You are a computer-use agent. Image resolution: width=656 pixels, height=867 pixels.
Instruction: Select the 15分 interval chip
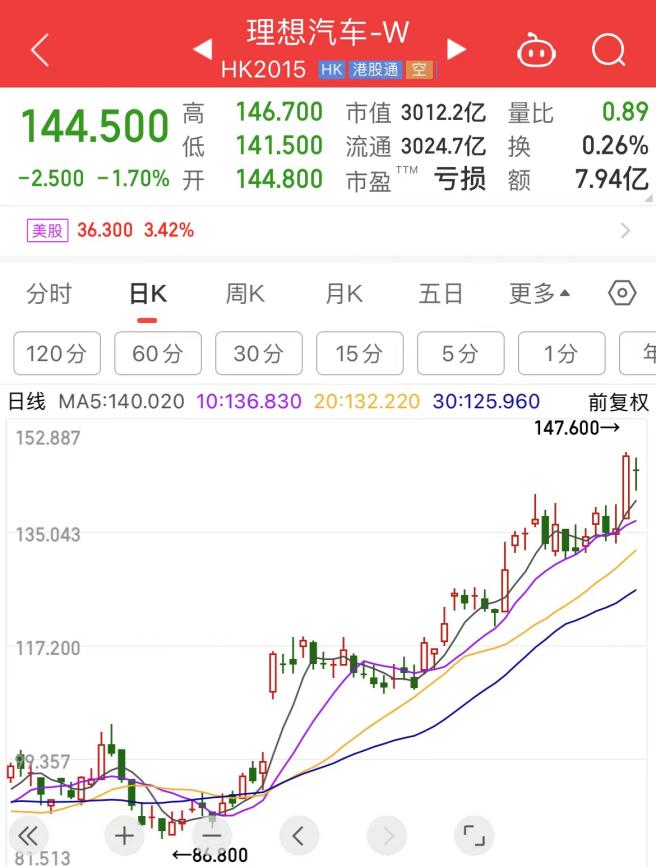(360, 353)
